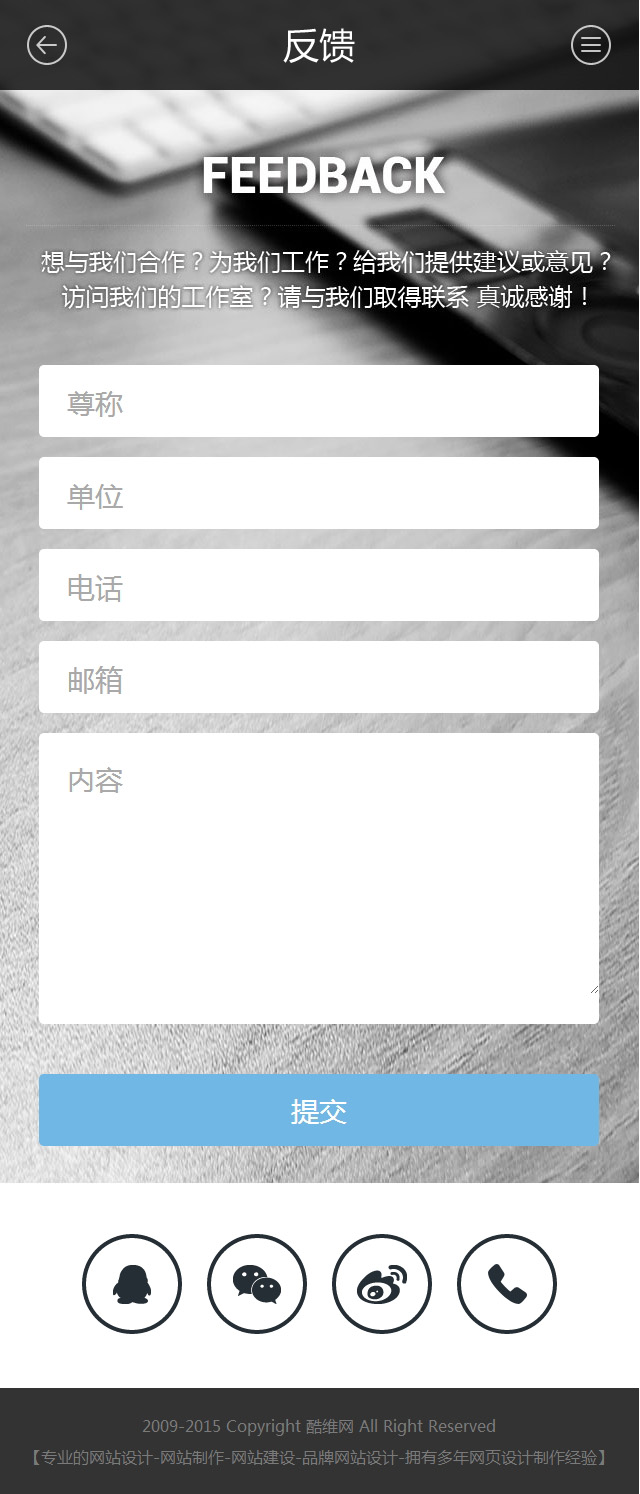Go back using the arrow icon
This screenshot has height=1494, width=640.
(47, 45)
